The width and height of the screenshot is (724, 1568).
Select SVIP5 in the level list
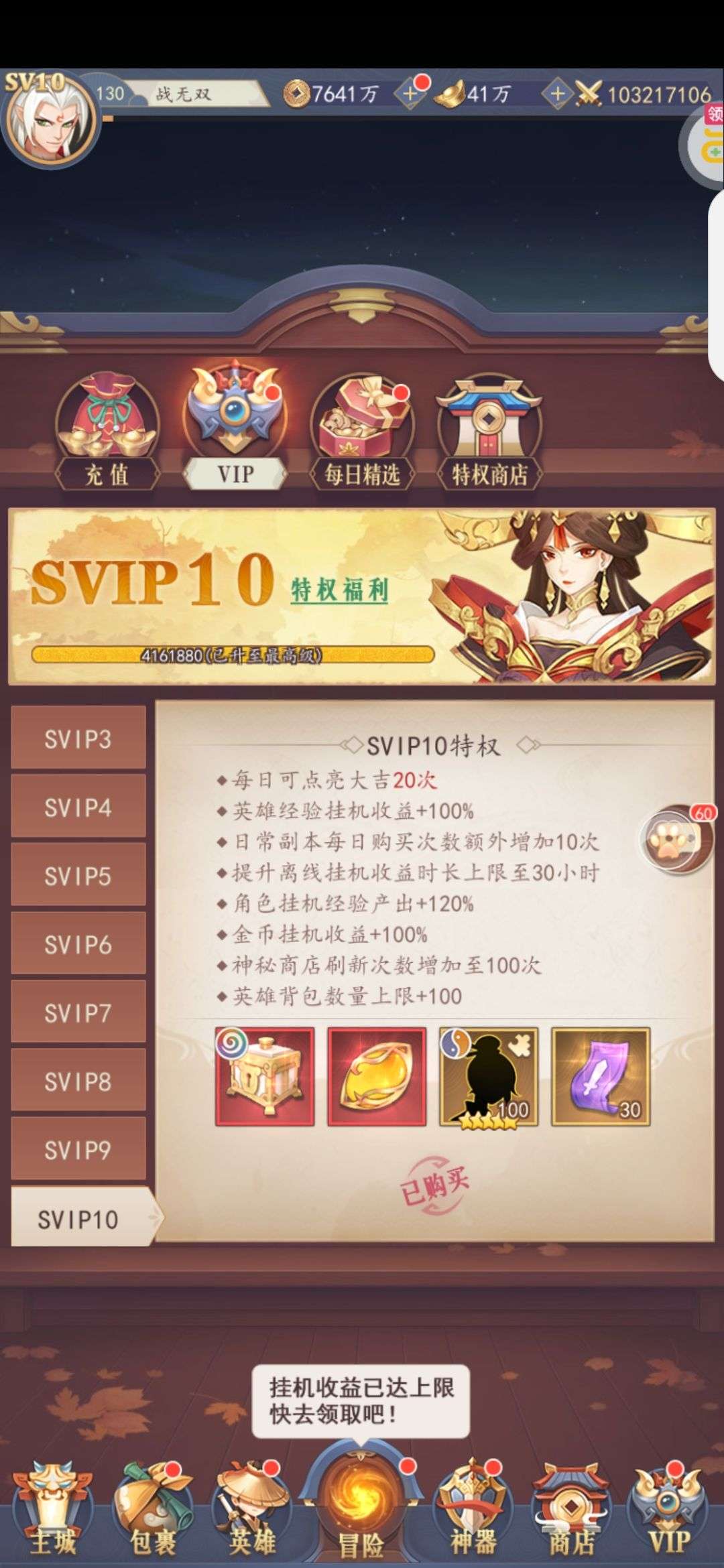click(78, 875)
